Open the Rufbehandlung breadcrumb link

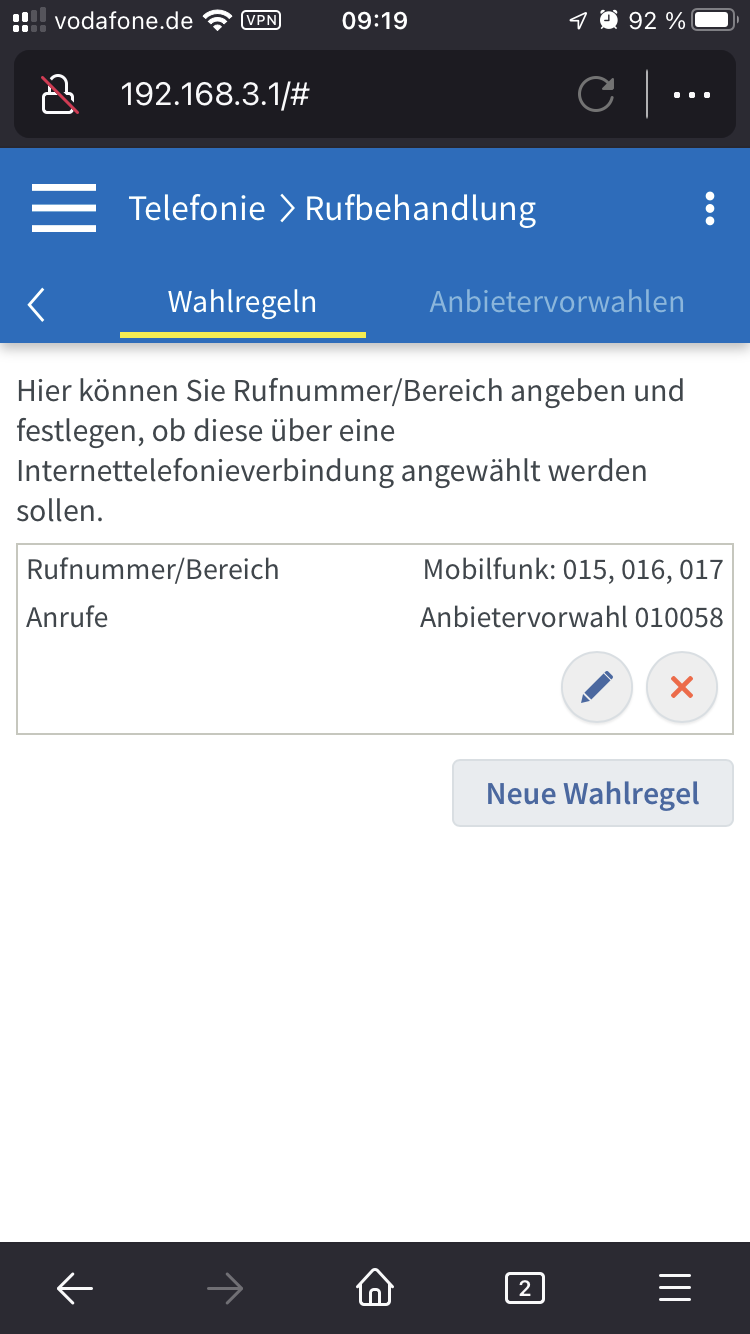pos(420,208)
